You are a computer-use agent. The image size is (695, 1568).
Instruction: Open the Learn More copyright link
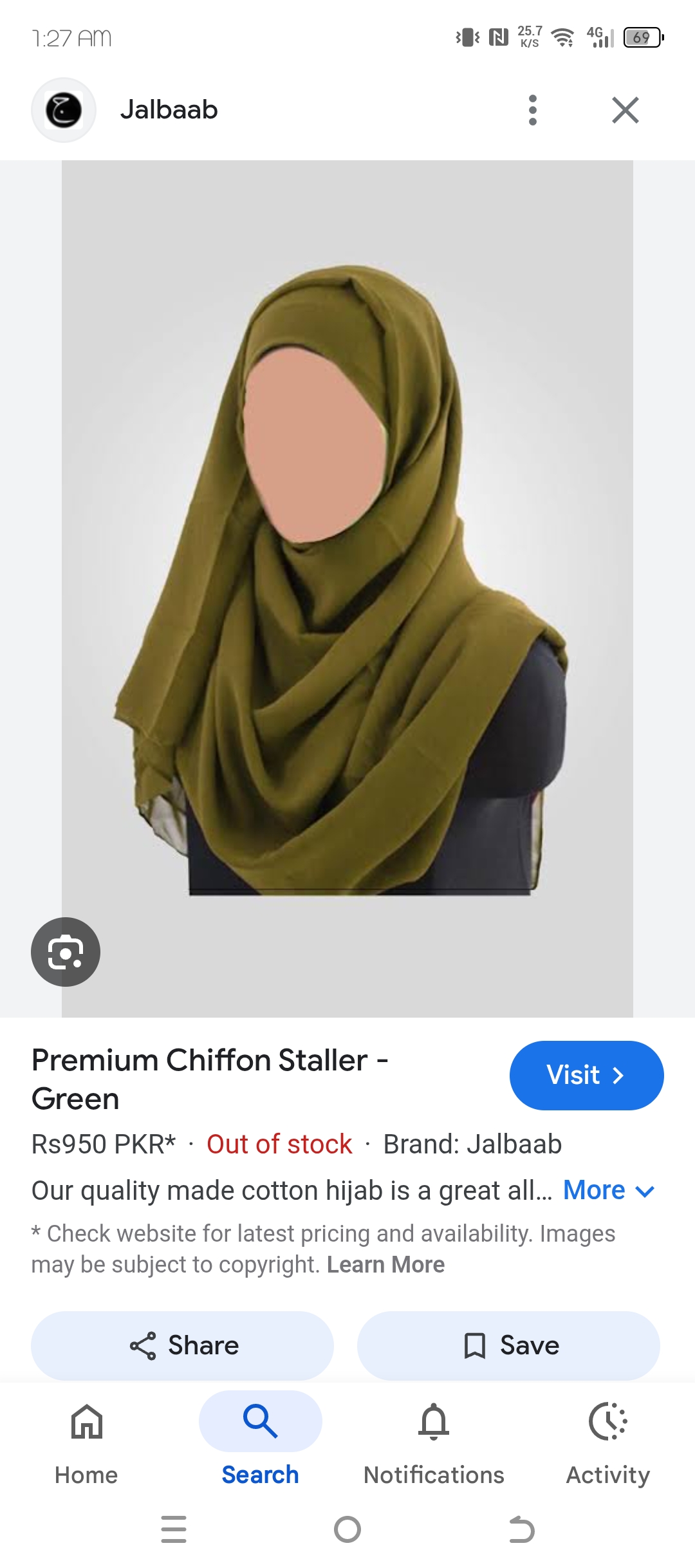385,1265
